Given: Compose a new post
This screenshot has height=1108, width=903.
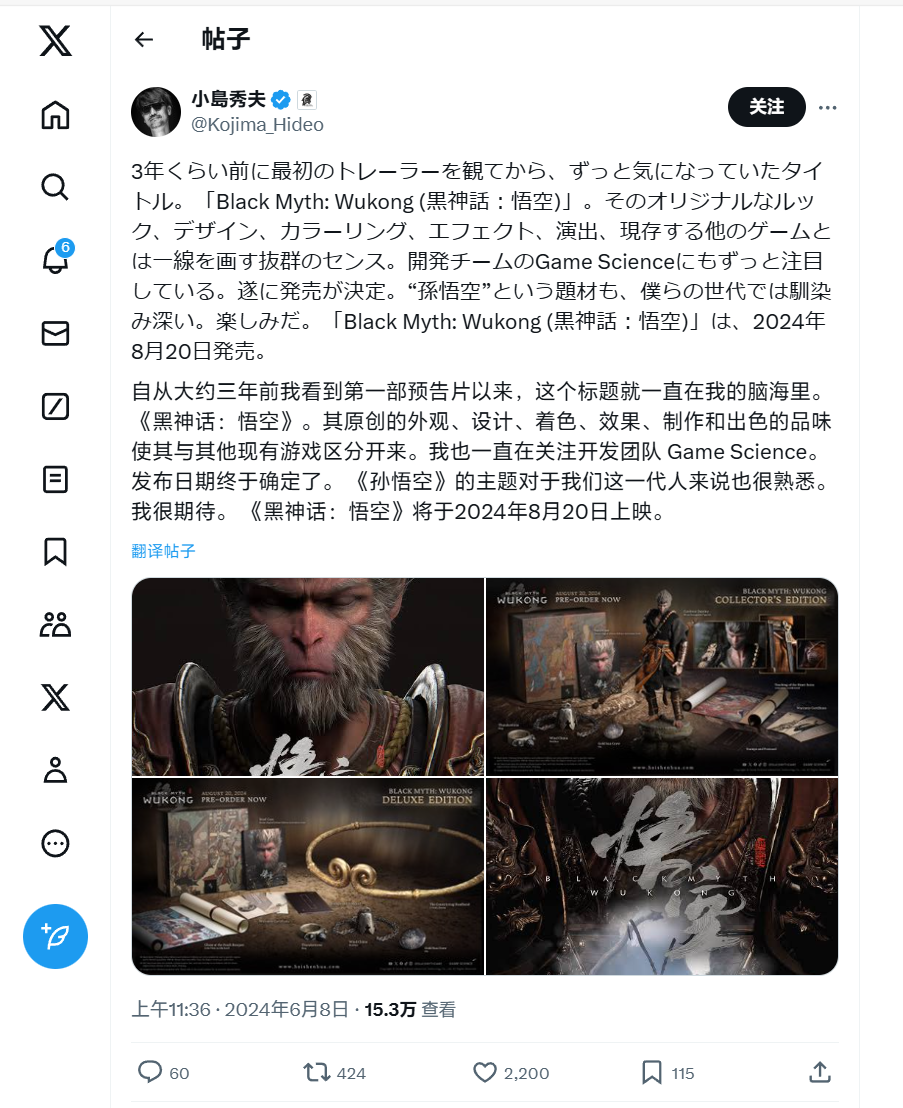Looking at the screenshot, I should pos(55,937).
